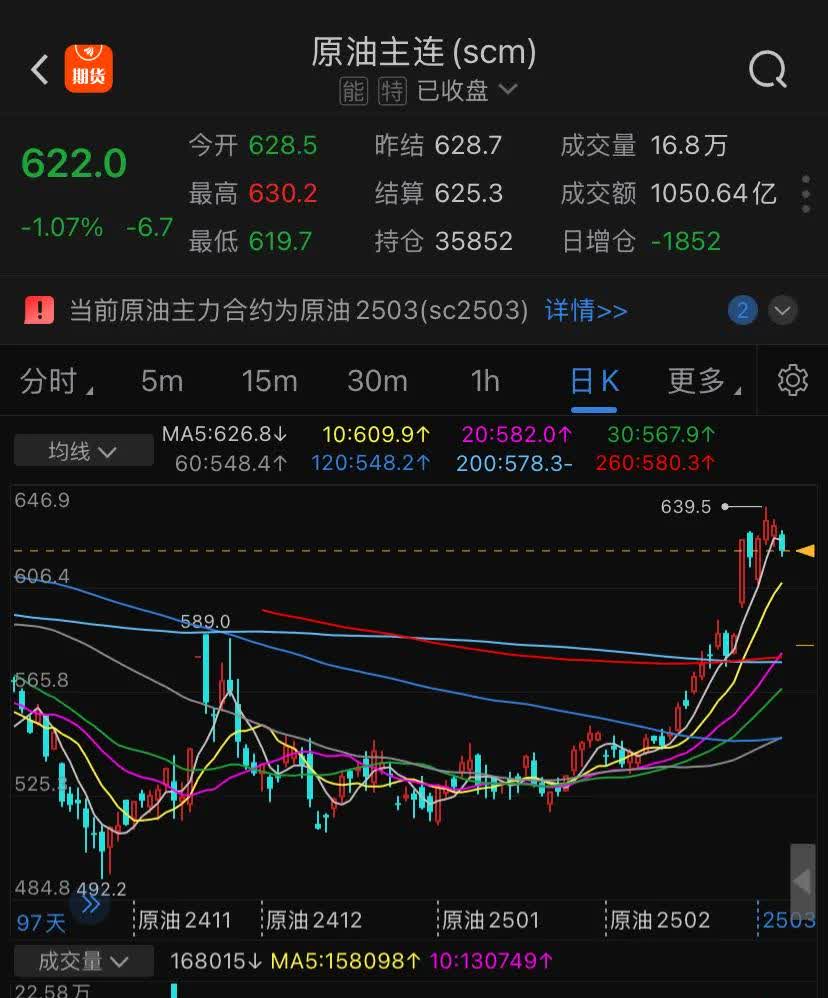Open the chart settings gear icon
This screenshot has height=998, width=828.
[x=792, y=380]
